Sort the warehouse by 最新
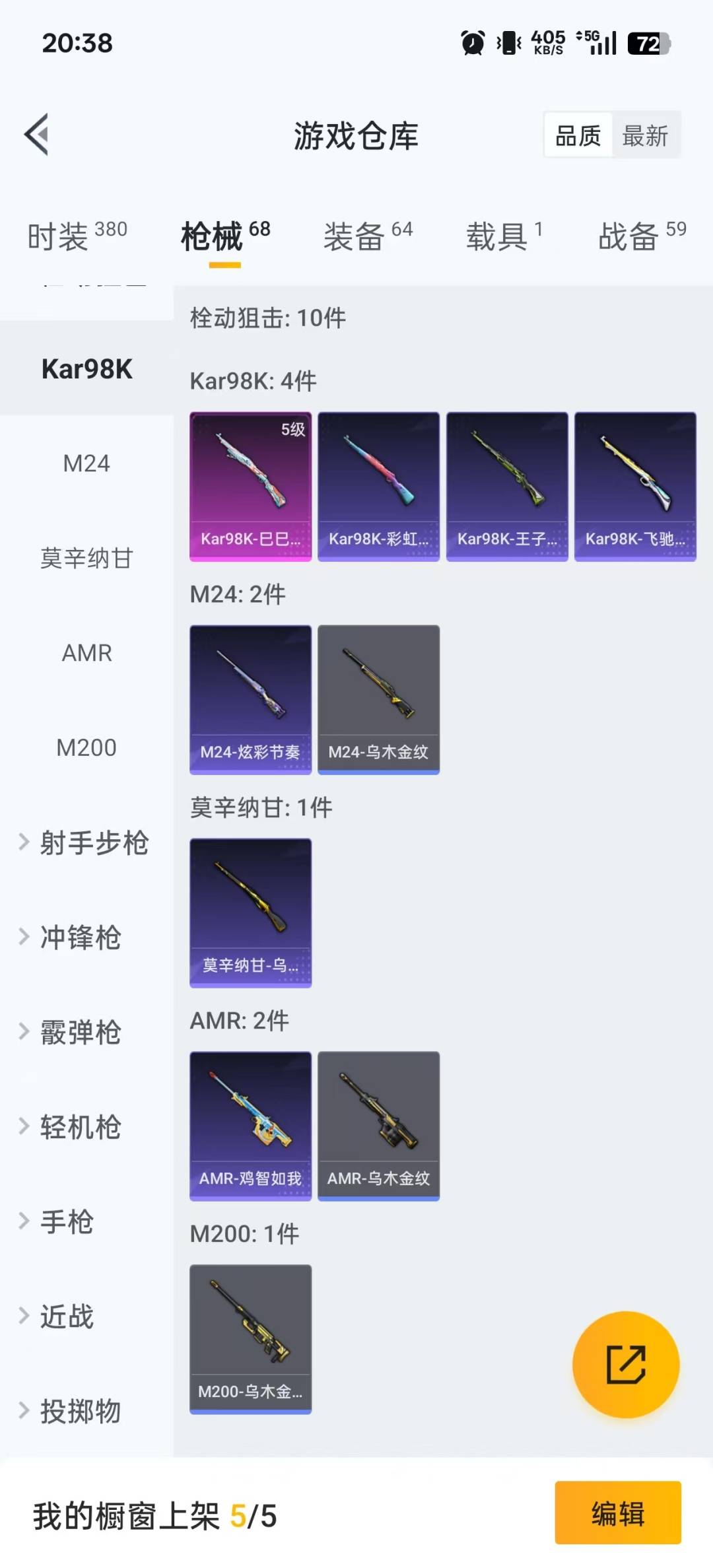The width and height of the screenshot is (713, 1568). coord(645,136)
